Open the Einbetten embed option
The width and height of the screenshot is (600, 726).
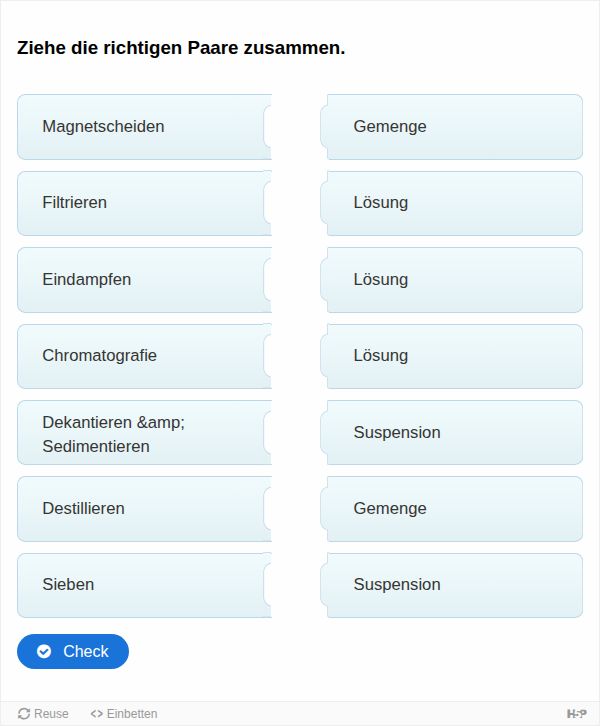coord(124,714)
